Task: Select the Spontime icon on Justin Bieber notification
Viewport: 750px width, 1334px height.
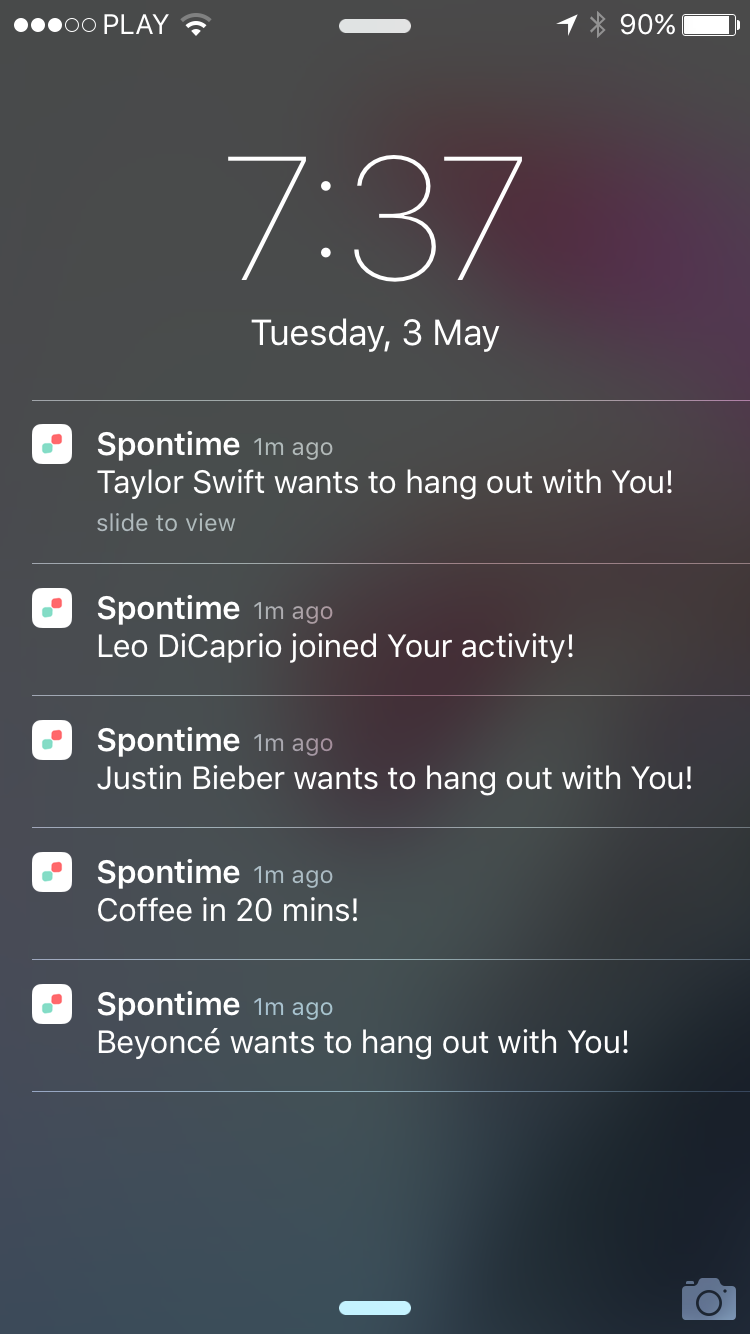Action: [x=51, y=740]
